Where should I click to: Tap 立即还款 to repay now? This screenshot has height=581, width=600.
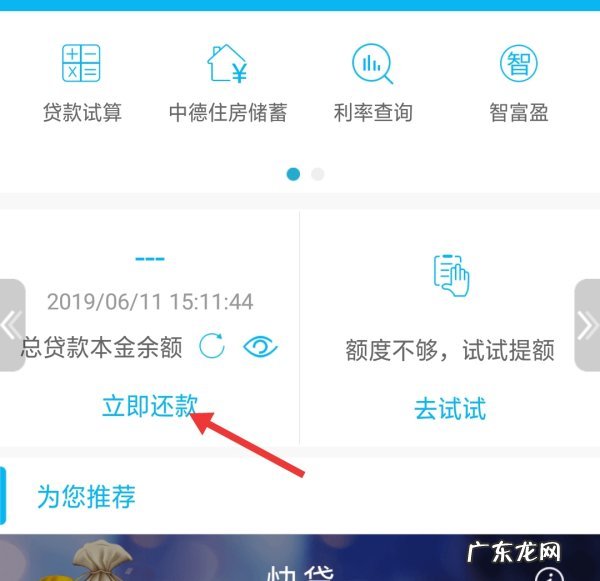150,407
